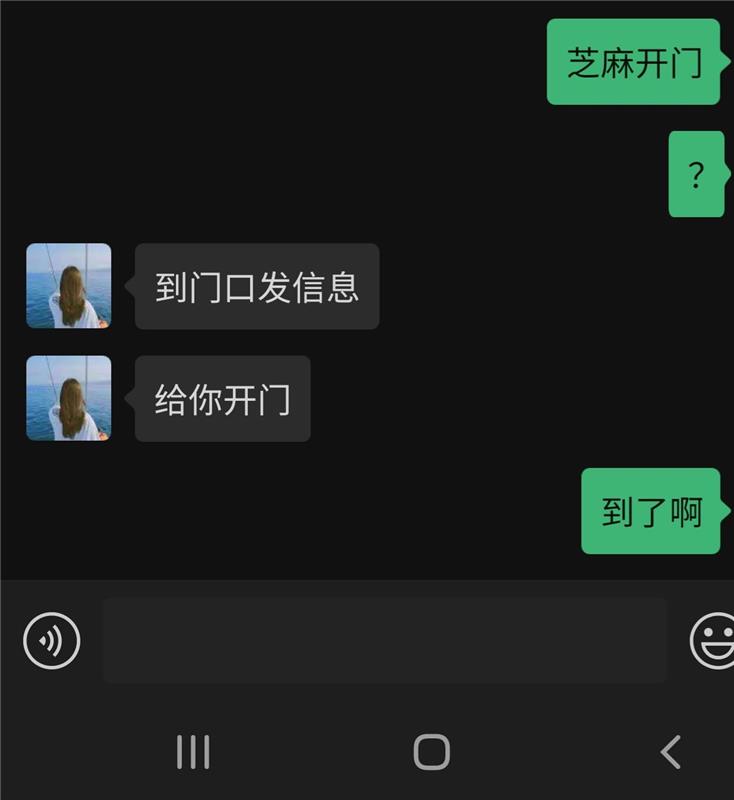Viewport: 734px width, 800px height.
Task: Tap the sent question mark message
Action: [x=697, y=172]
